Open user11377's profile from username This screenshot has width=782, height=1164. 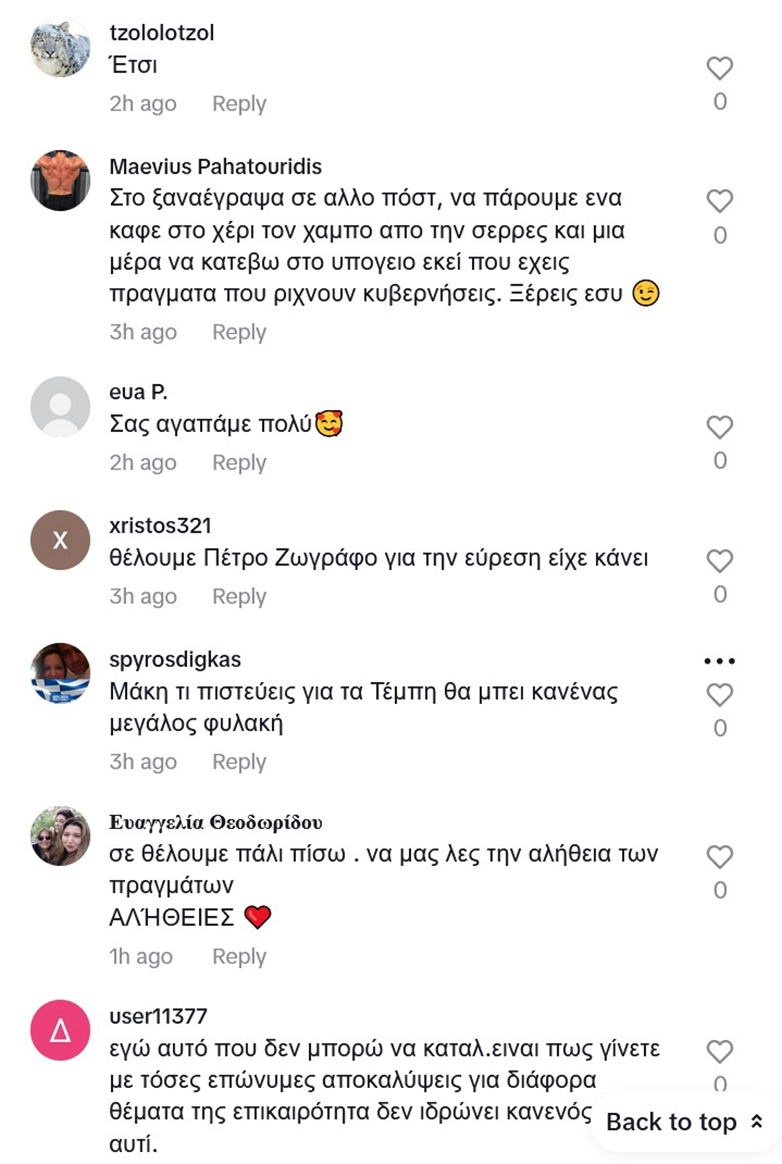pyautogui.click(x=158, y=1017)
